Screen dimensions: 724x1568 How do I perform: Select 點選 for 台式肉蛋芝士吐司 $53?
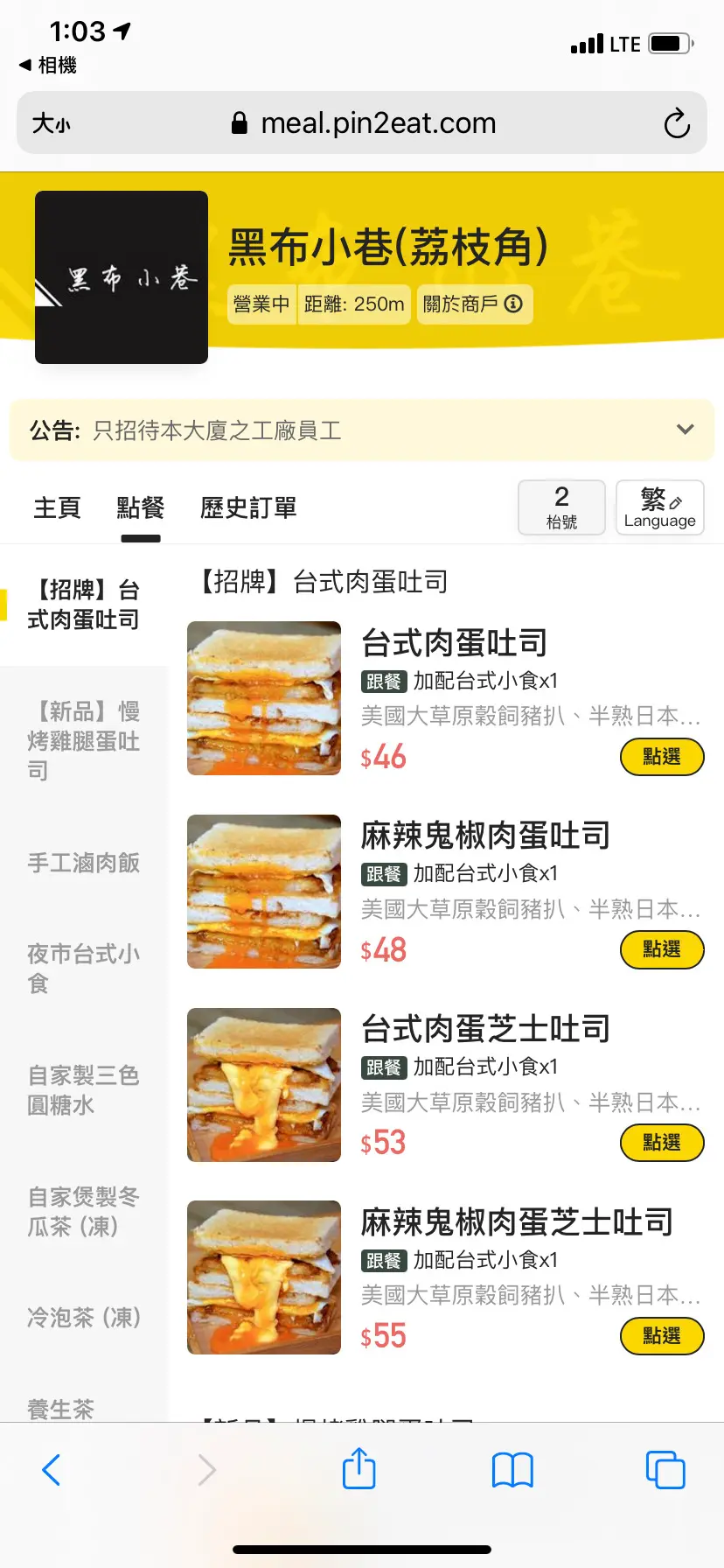click(x=661, y=1143)
